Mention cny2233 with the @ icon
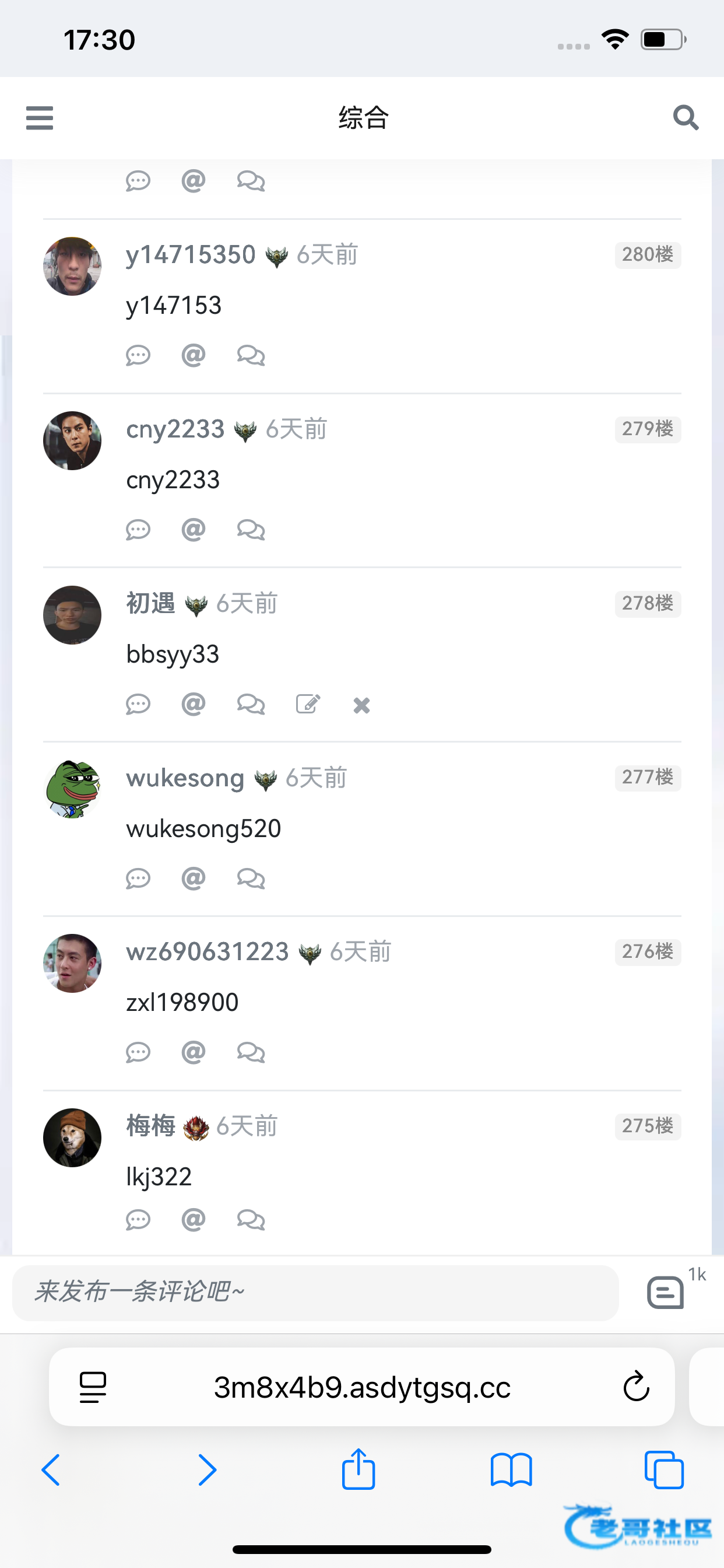Viewport: 724px width, 1568px height. tap(194, 529)
